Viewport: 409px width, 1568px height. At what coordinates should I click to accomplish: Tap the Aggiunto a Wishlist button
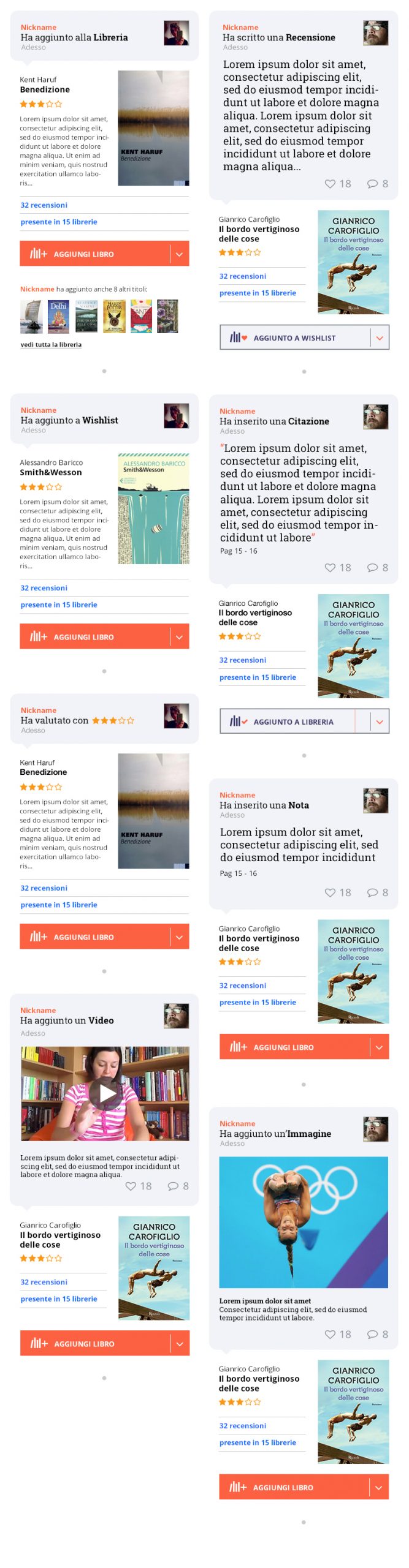(x=294, y=337)
